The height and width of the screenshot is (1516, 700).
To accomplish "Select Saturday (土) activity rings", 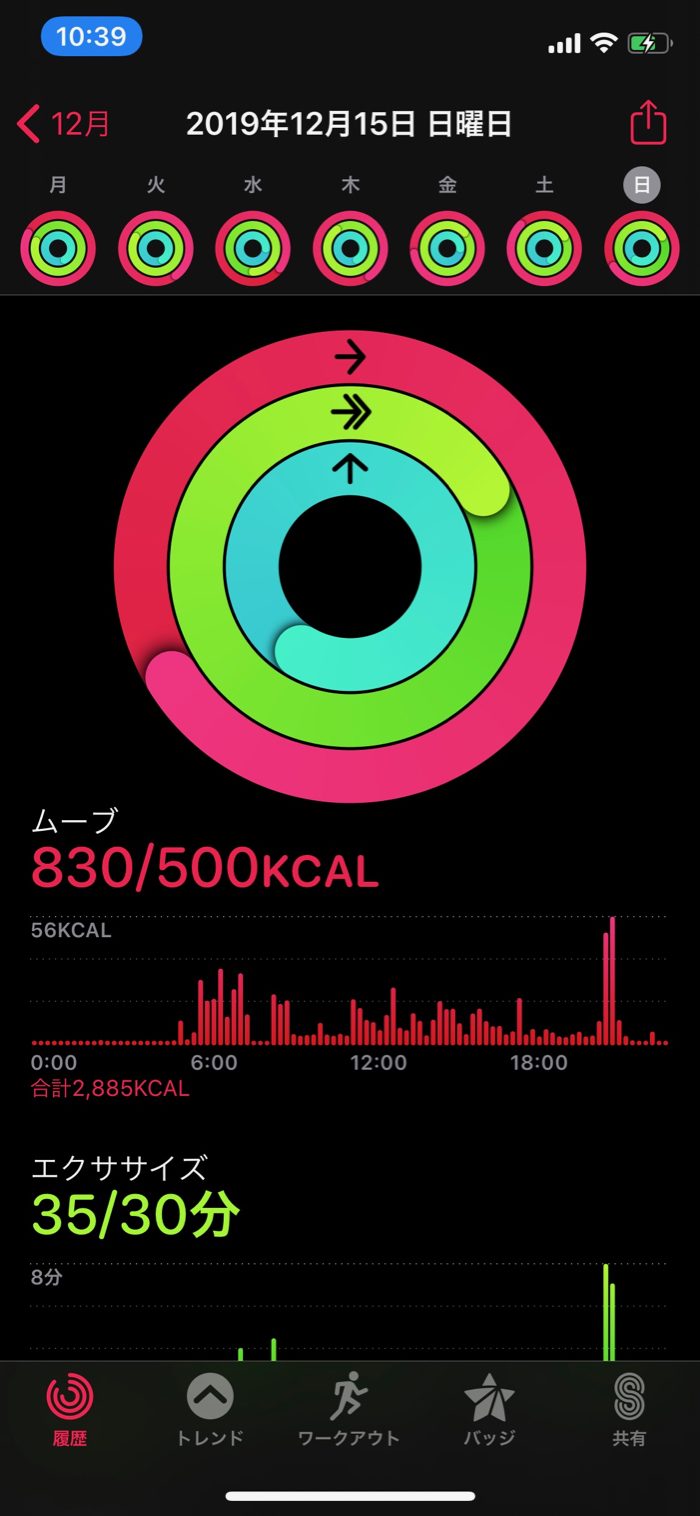I will coord(544,248).
